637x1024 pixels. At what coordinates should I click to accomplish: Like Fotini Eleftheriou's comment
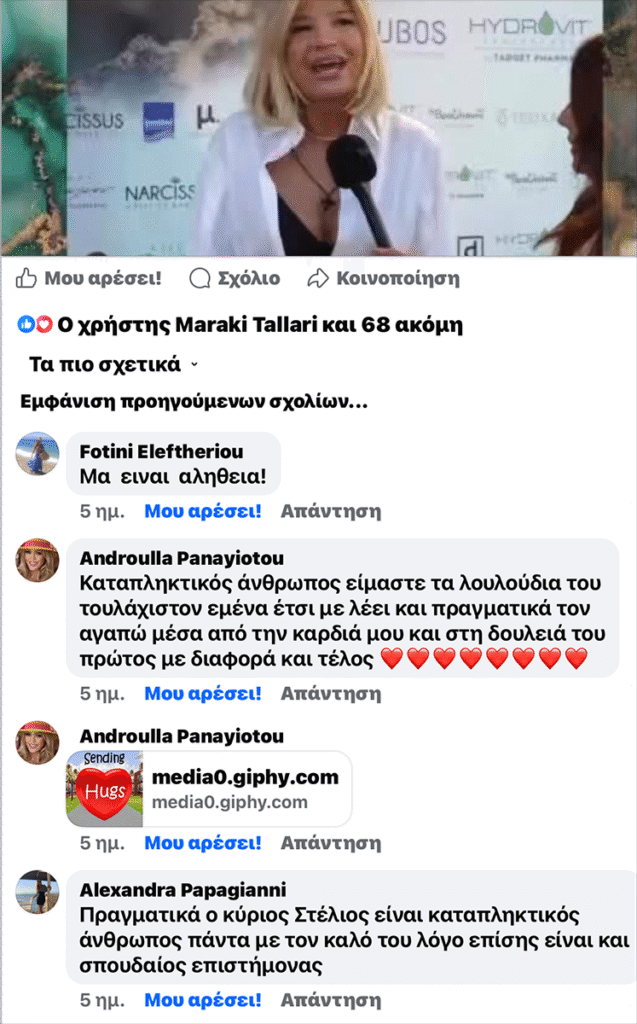click(x=203, y=511)
